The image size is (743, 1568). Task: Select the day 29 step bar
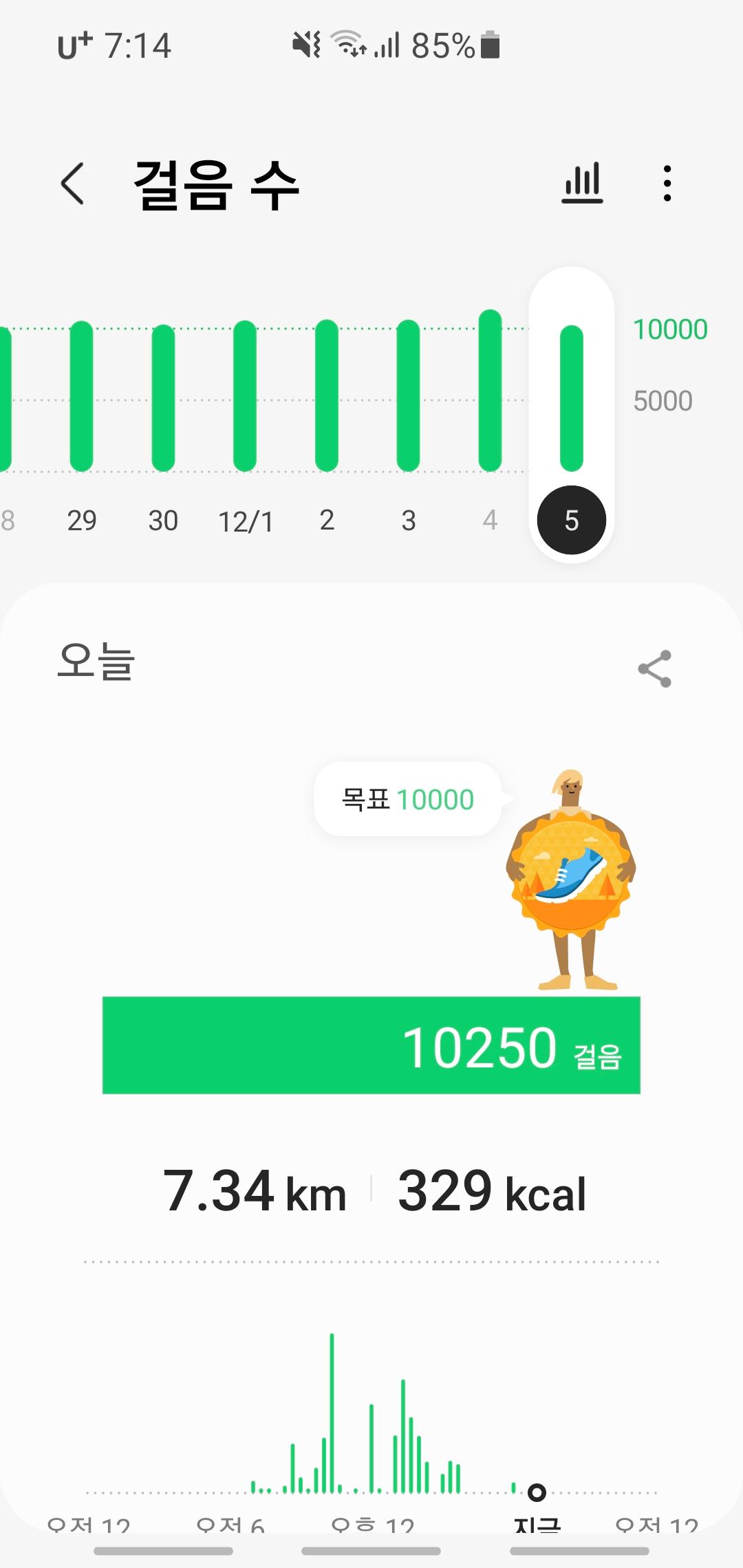click(x=81, y=397)
